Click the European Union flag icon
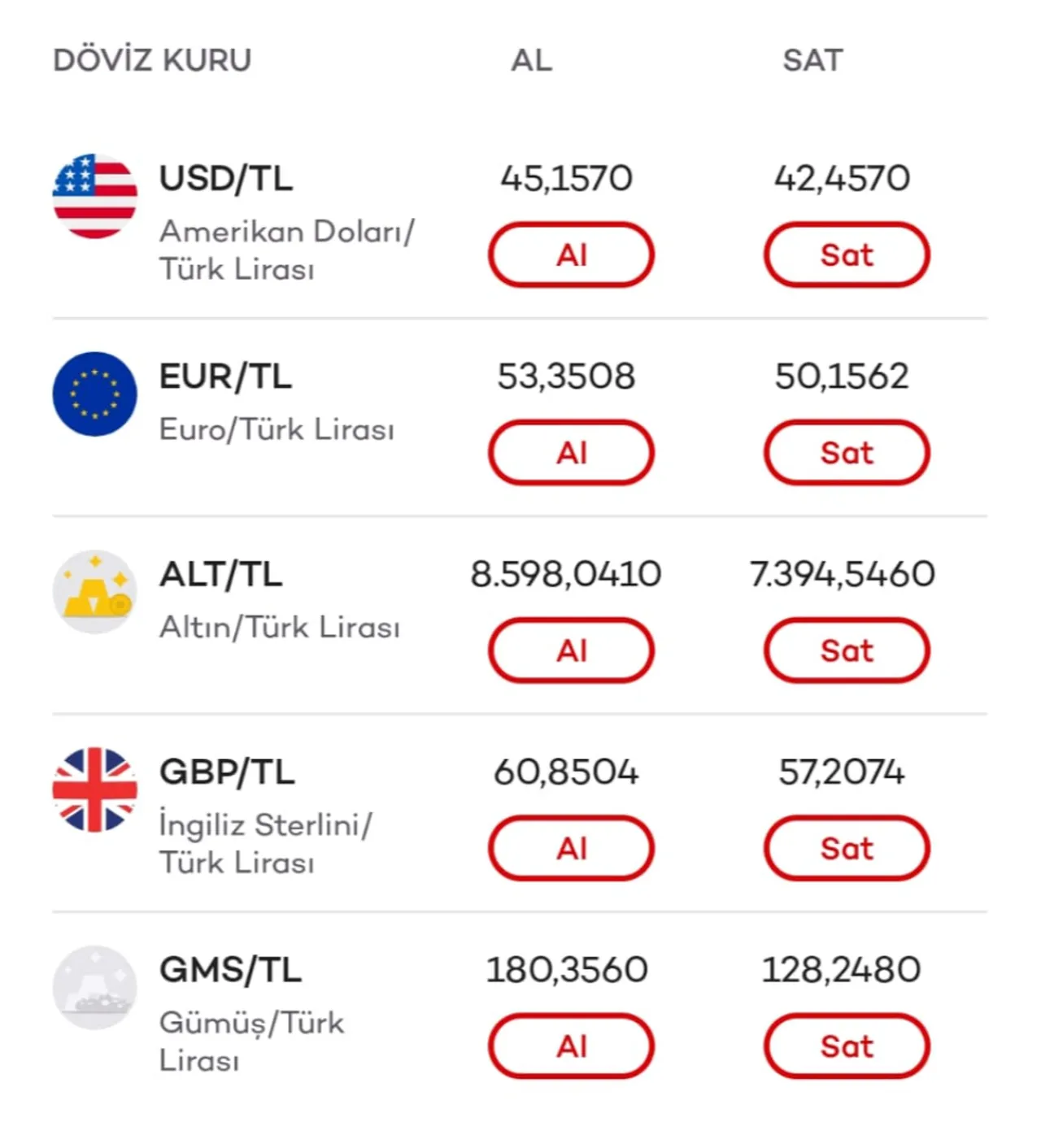1041x1148 pixels. point(94,394)
